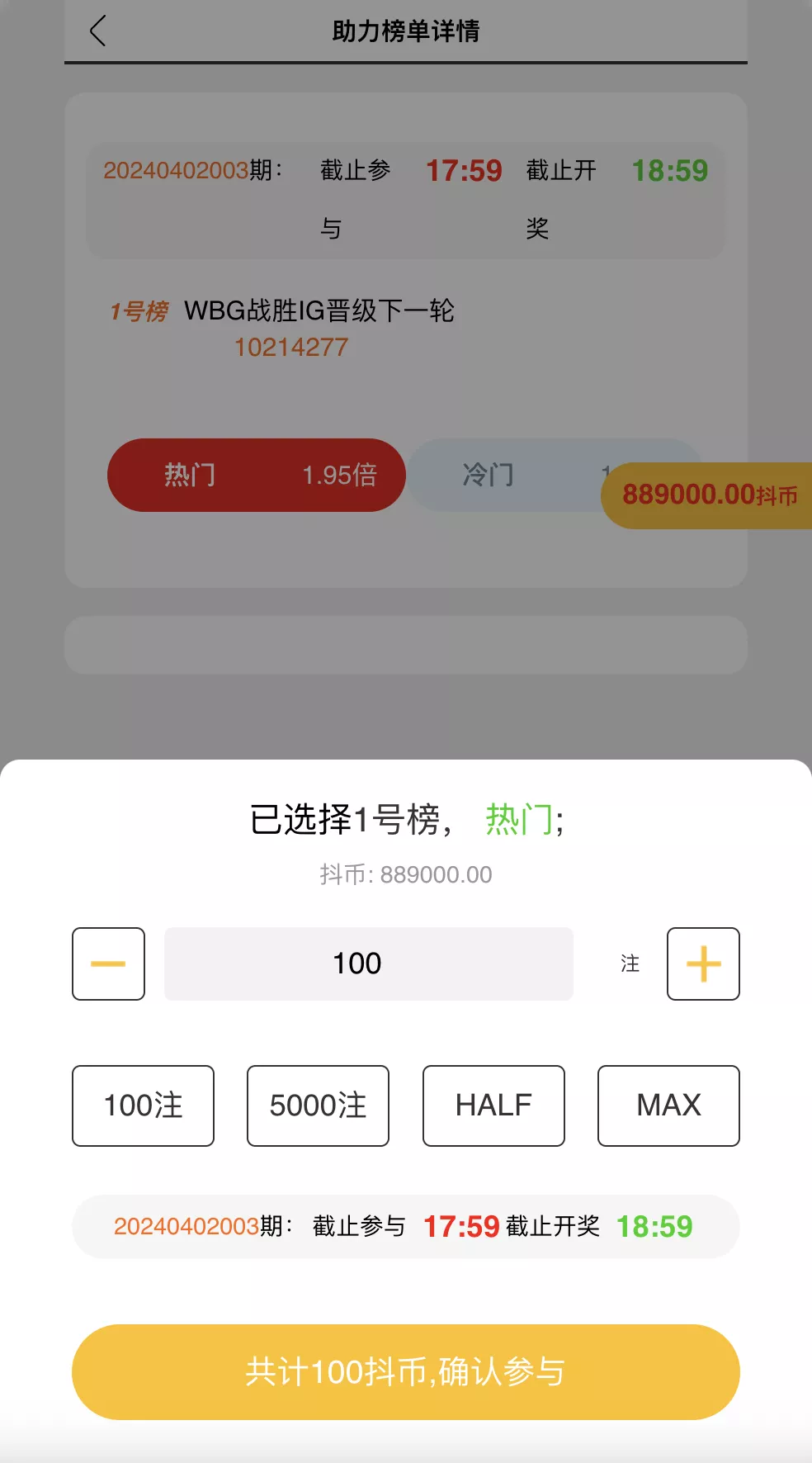The image size is (812, 1463).
Task: Select the 100注 quick amount
Action: pos(143,1106)
